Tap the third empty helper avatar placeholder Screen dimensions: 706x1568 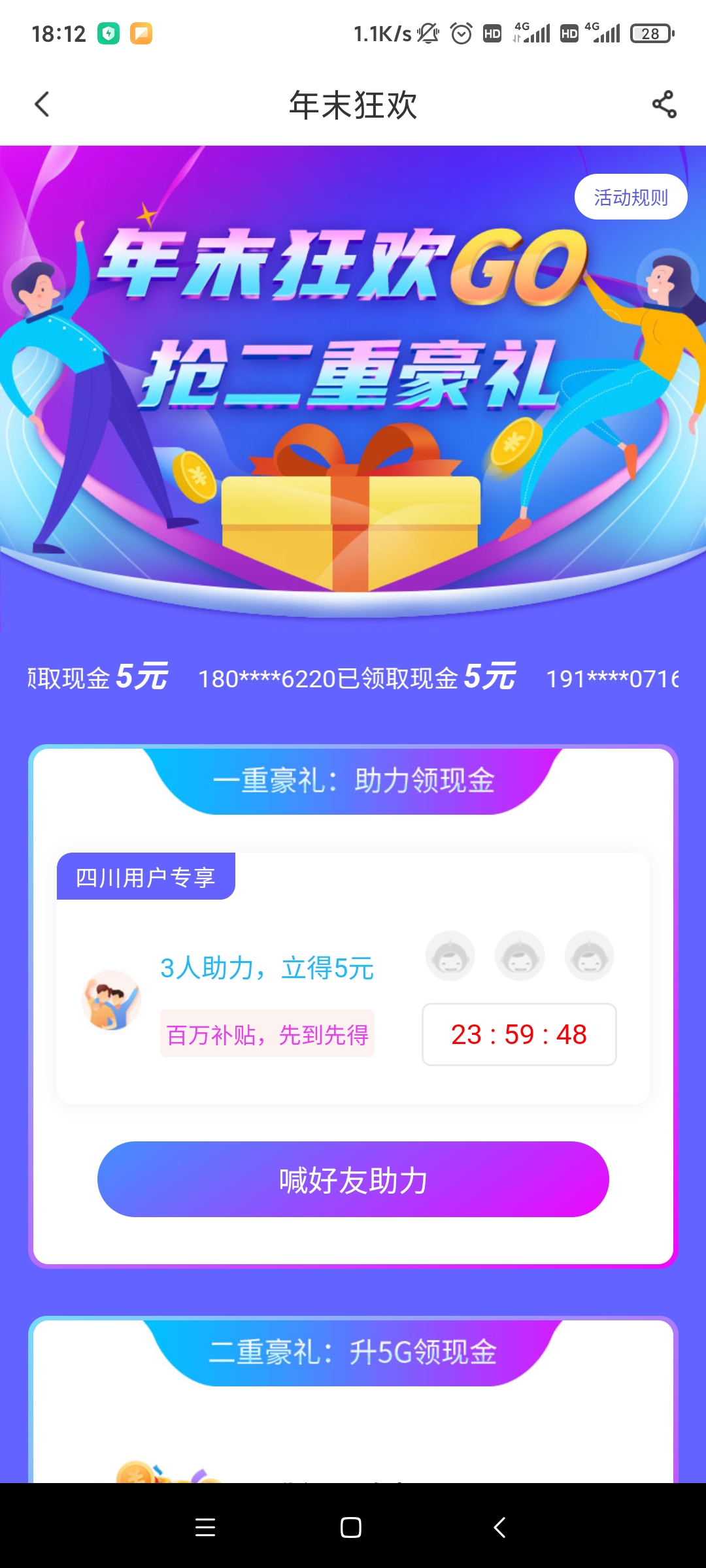pyautogui.click(x=588, y=956)
